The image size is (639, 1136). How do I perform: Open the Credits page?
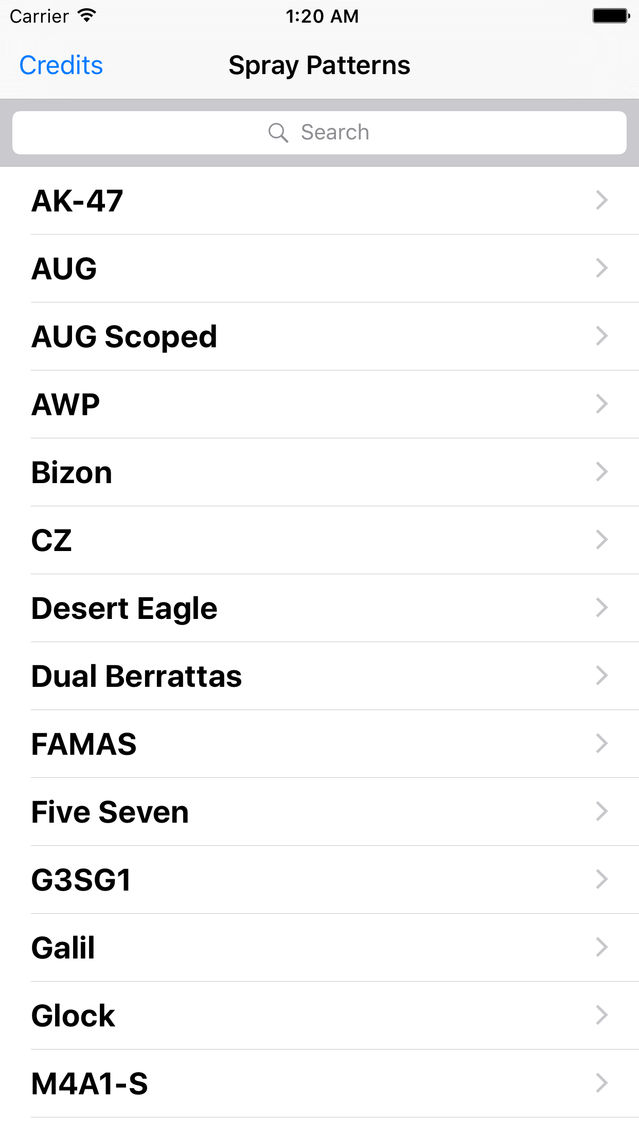click(61, 66)
